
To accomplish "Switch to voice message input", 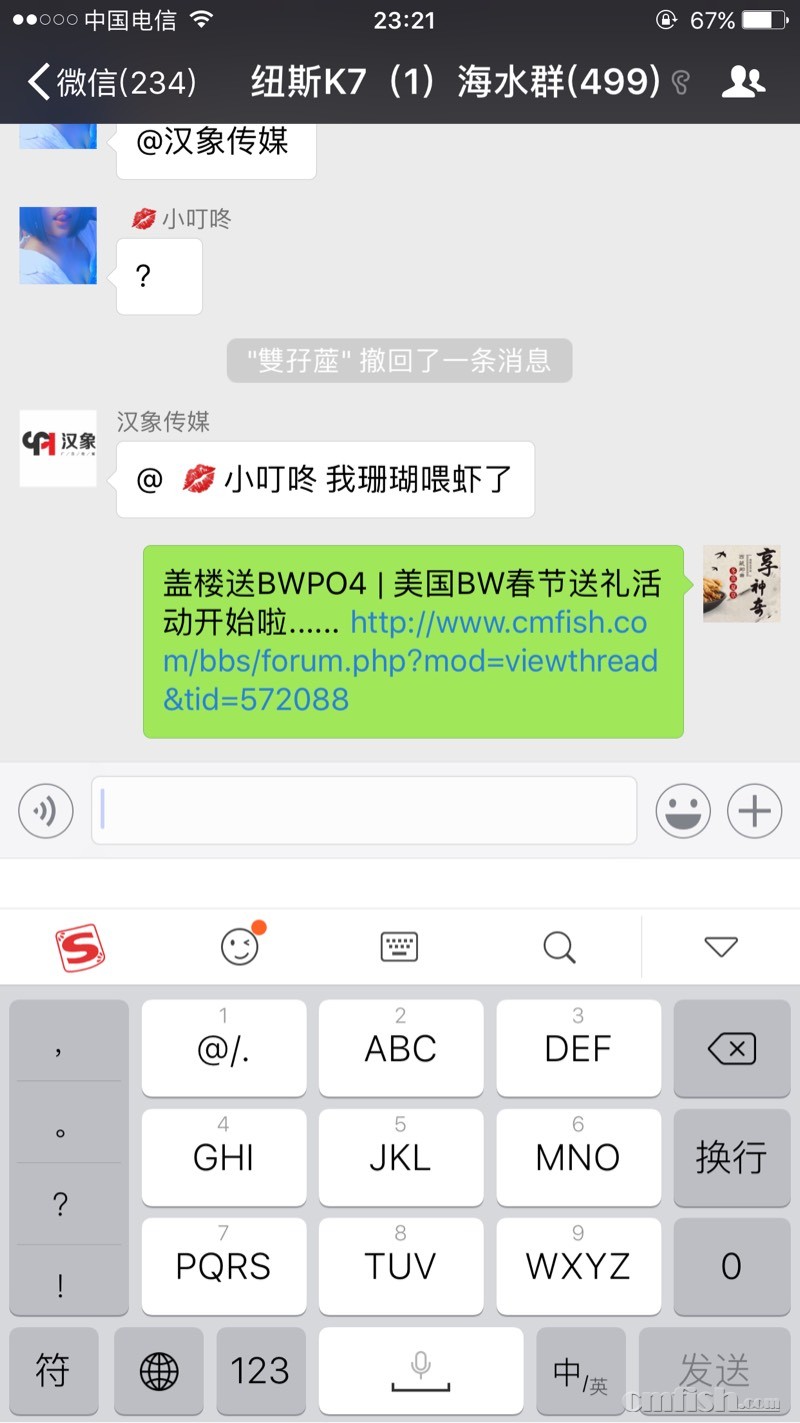I will point(46,810).
